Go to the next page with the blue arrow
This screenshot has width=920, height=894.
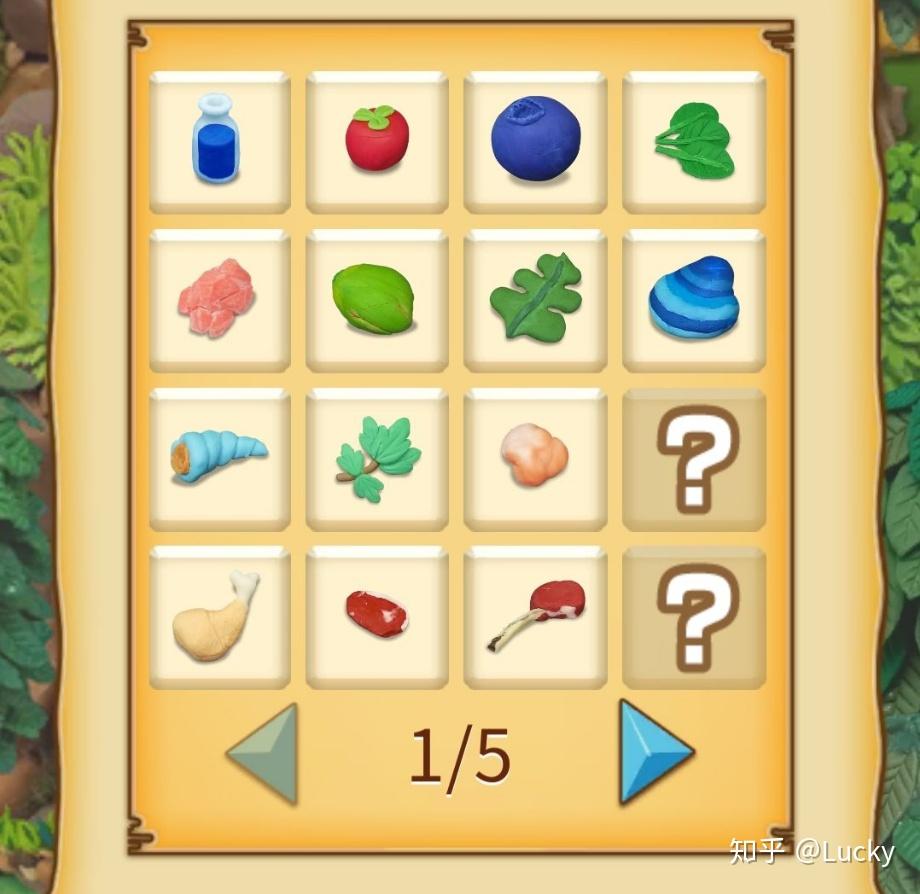point(655,751)
